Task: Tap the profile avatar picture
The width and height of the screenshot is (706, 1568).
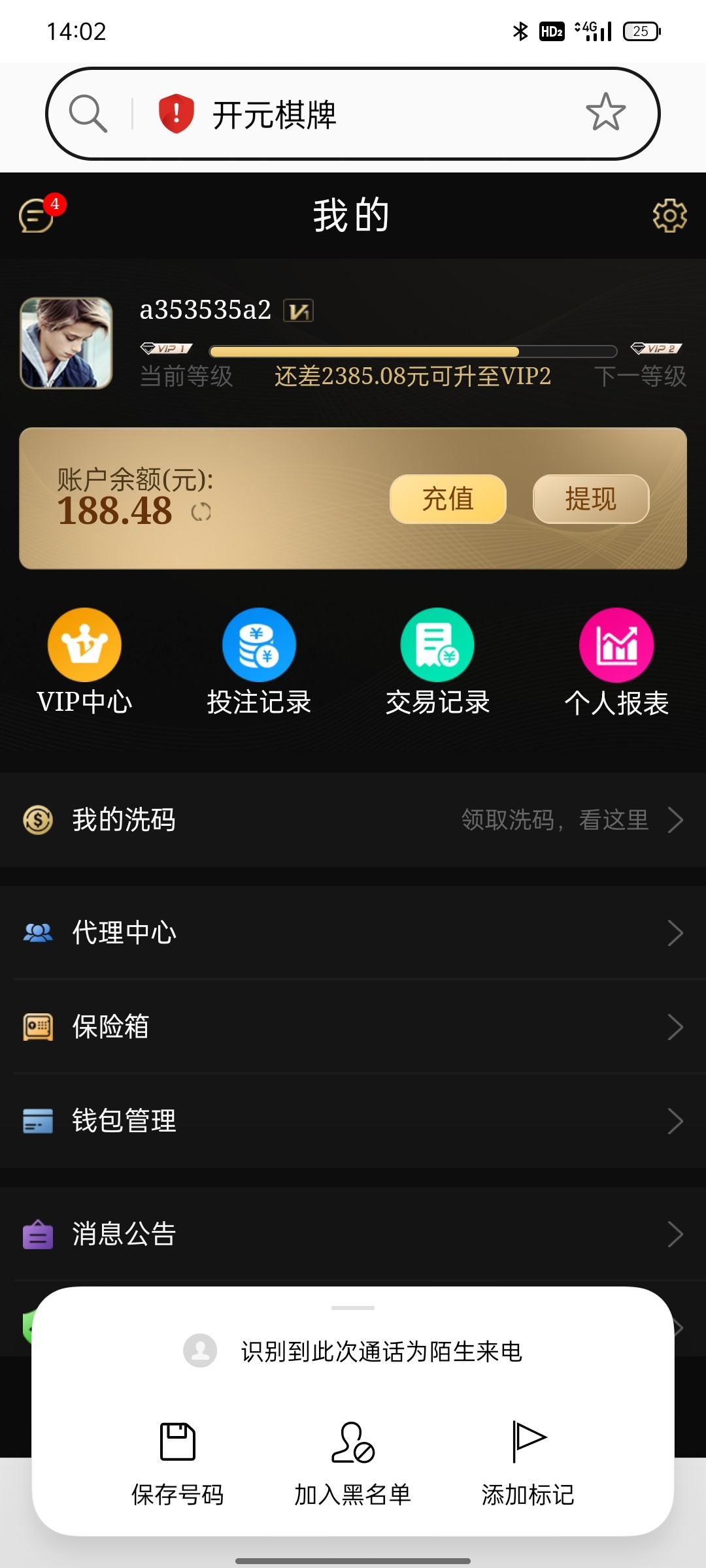Action: coord(66,343)
